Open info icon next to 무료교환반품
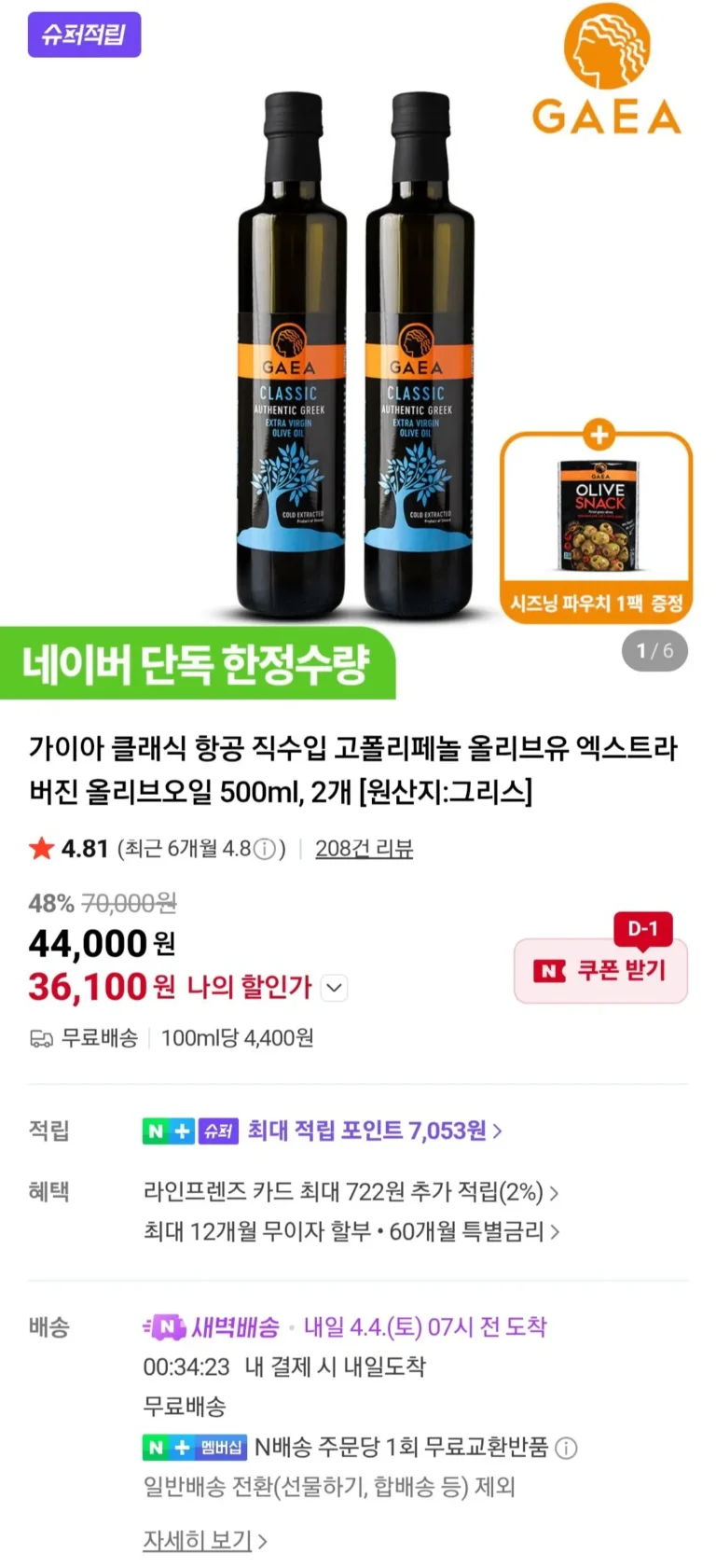Image resolution: width=716 pixels, height=1568 pixels. click(566, 1448)
